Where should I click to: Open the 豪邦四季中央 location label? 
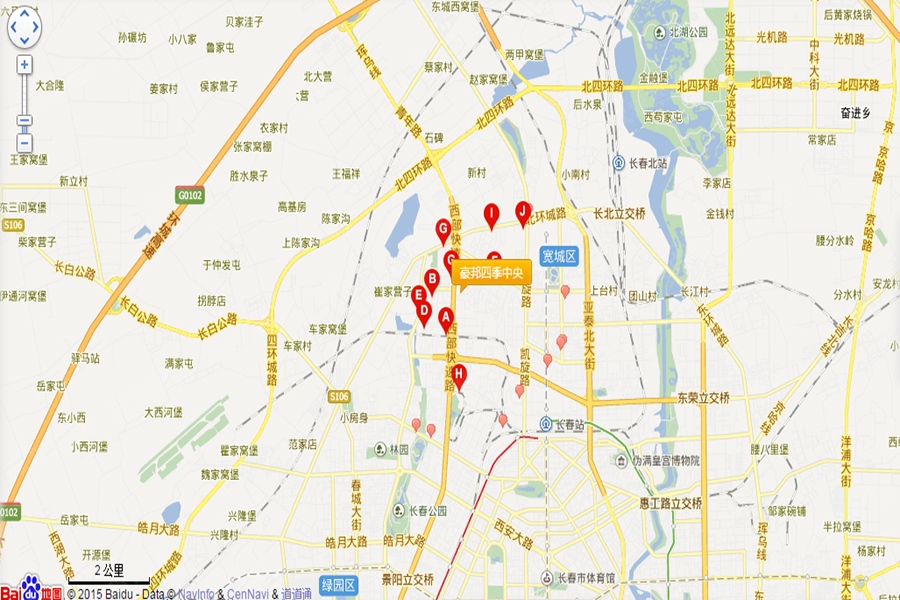491,272
